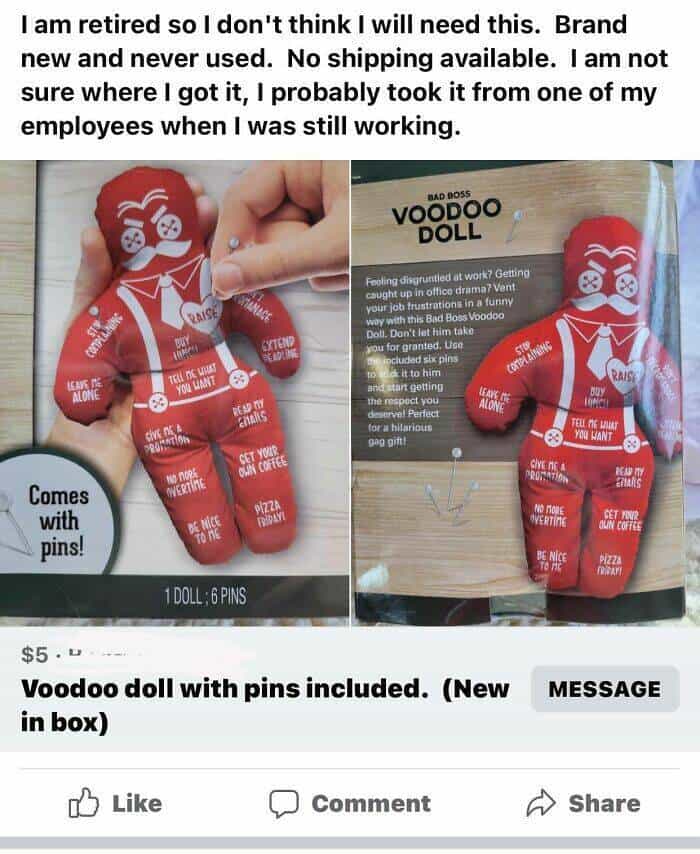
Task: Like this marketplace post
Action: point(115,803)
